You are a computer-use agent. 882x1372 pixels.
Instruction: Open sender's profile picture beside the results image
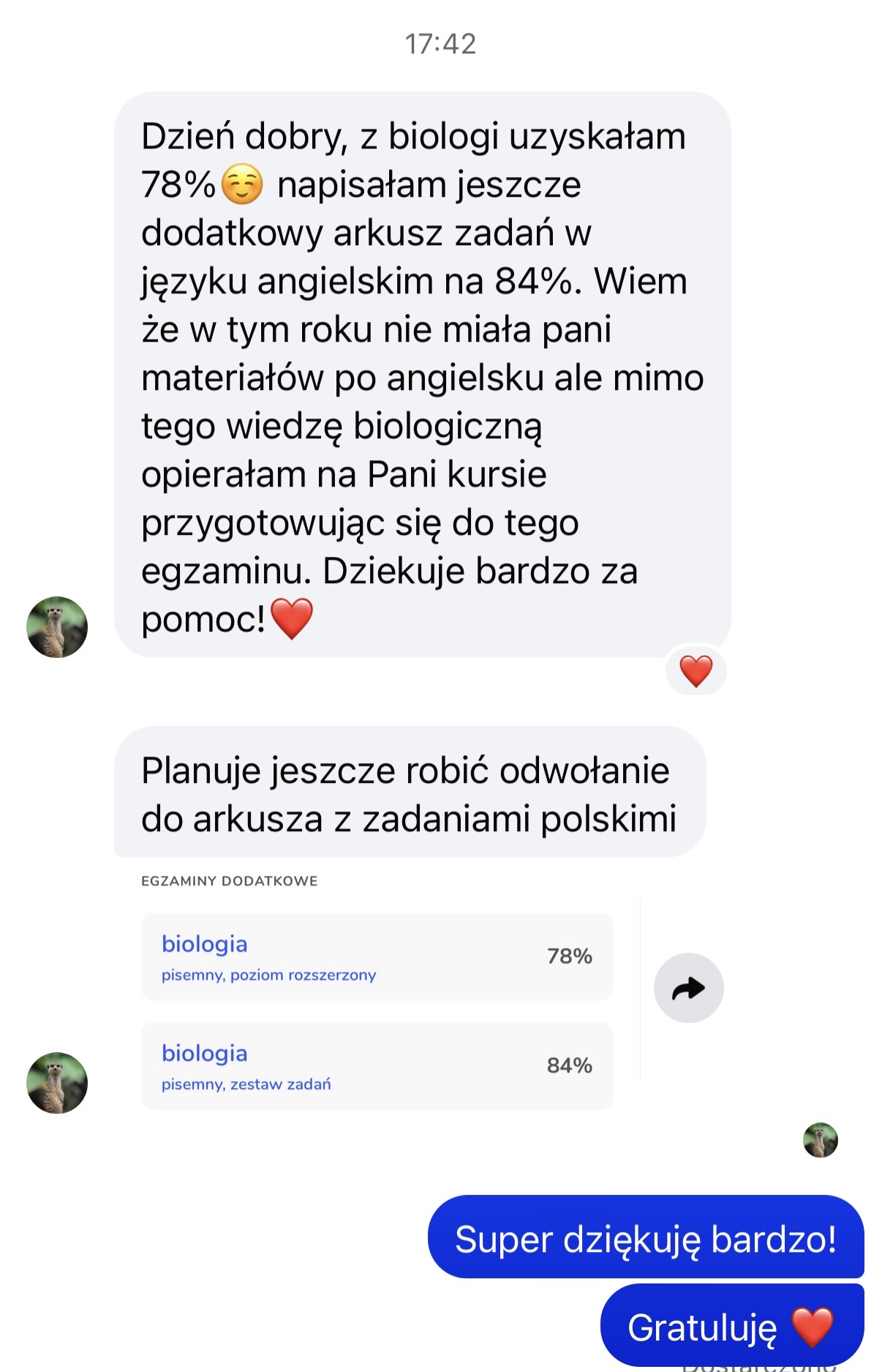coord(57,1083)
